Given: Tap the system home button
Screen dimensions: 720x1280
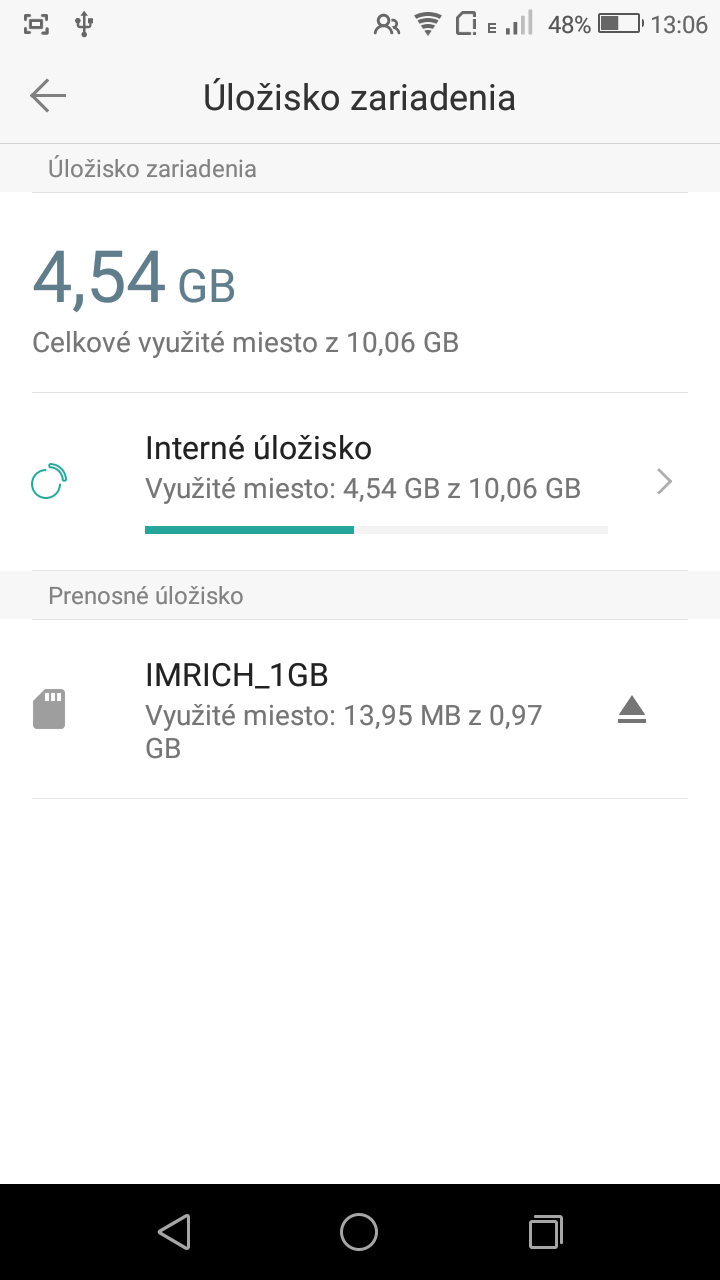Looking at the screenshot, I should (x=359, y=1231).
